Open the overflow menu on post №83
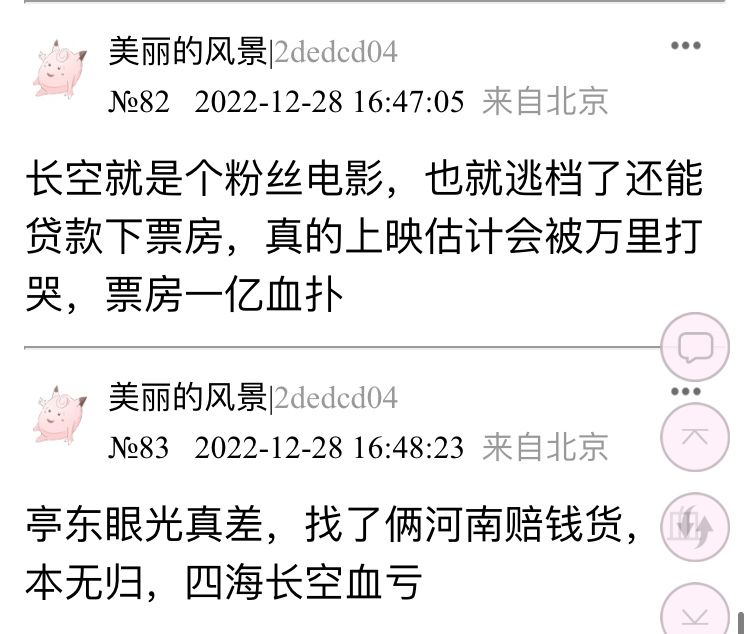This screenshot has height=634, width=750. click(685, 391)
